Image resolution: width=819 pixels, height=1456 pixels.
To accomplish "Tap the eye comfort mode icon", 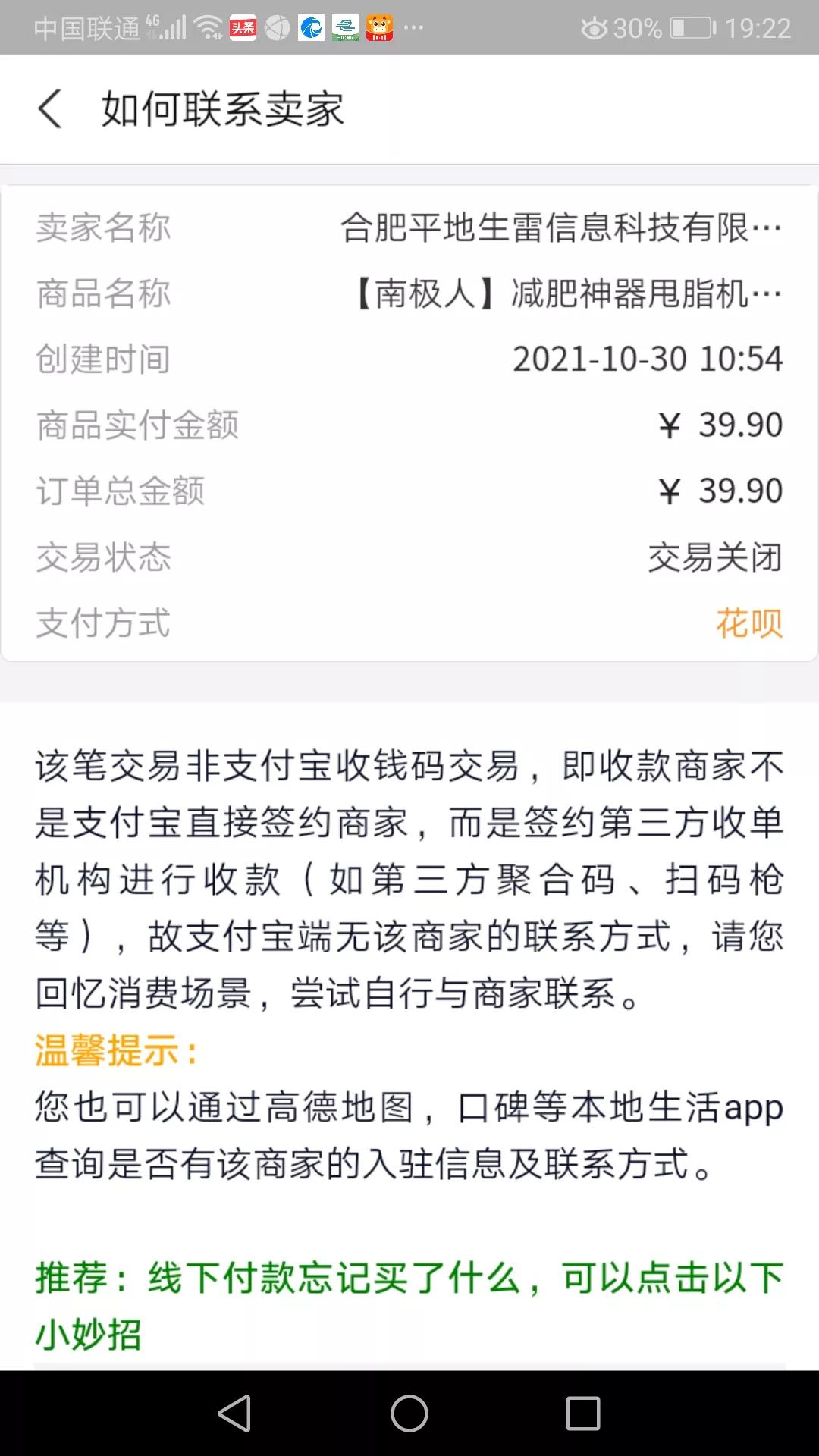I will [x=595, y=27].
